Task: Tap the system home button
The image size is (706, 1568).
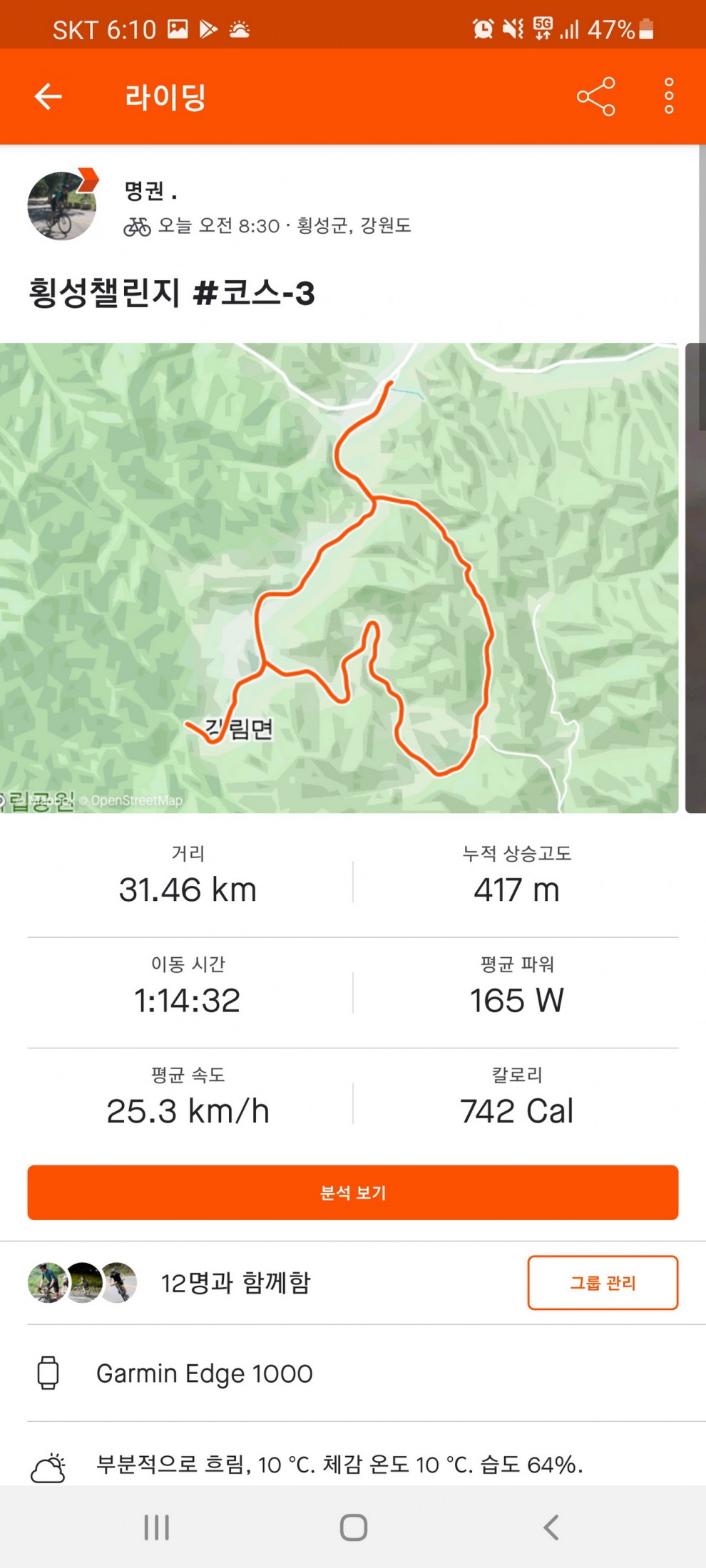Action: [x=353, y=1527]
